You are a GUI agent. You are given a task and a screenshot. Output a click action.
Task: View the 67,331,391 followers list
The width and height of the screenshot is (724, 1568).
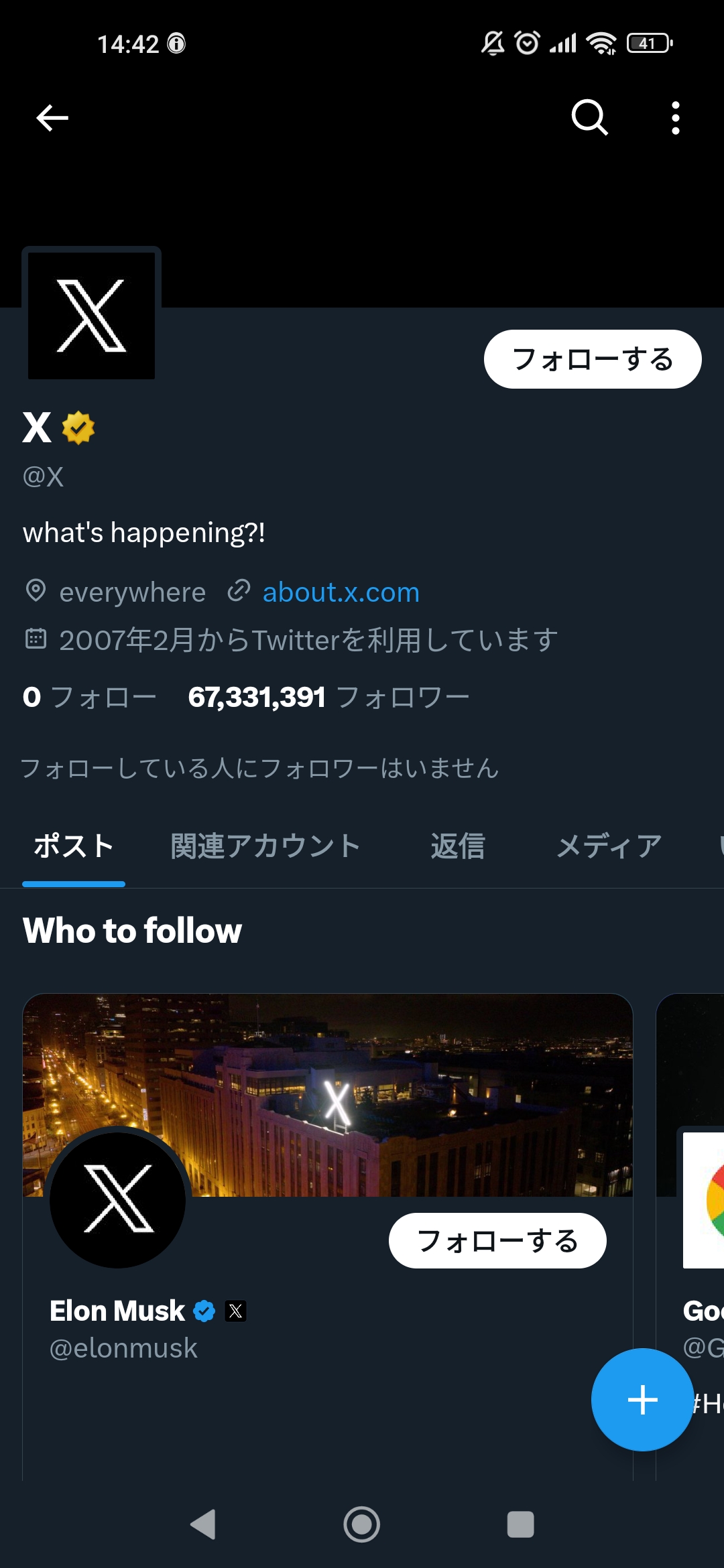click(328, 697)
